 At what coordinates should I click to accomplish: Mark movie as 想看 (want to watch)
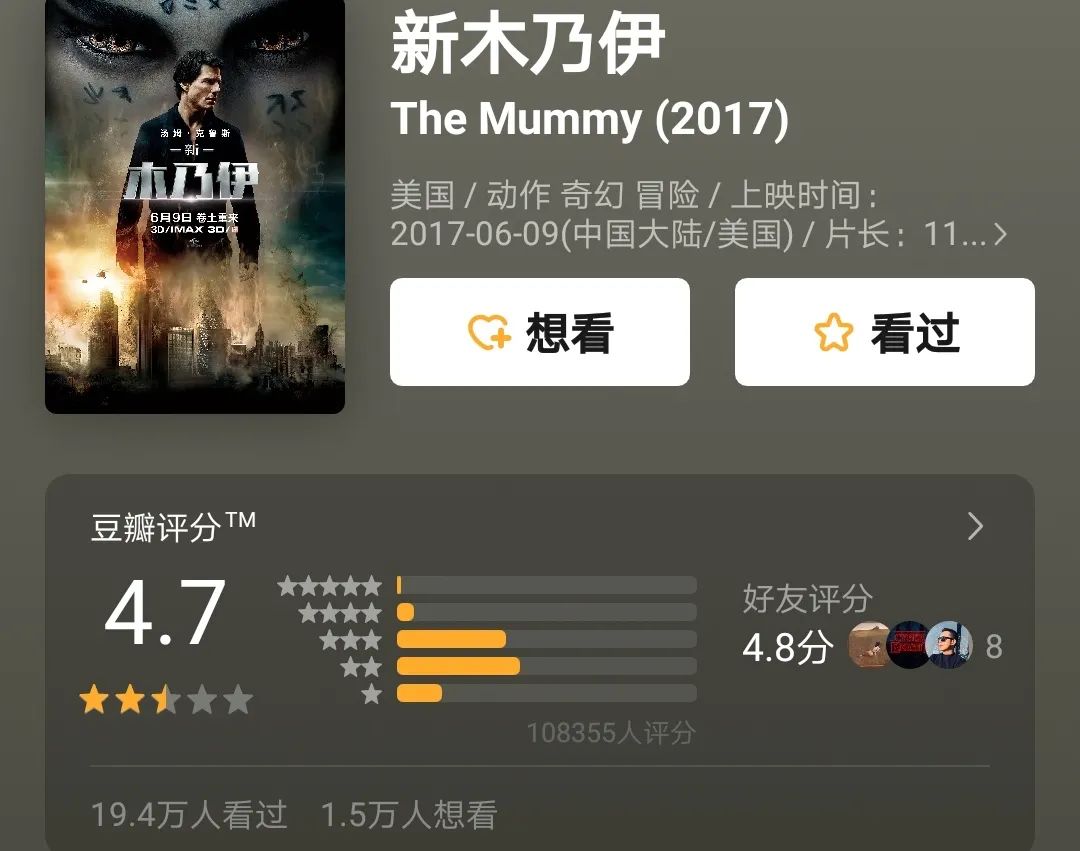(x=539, y=332)
